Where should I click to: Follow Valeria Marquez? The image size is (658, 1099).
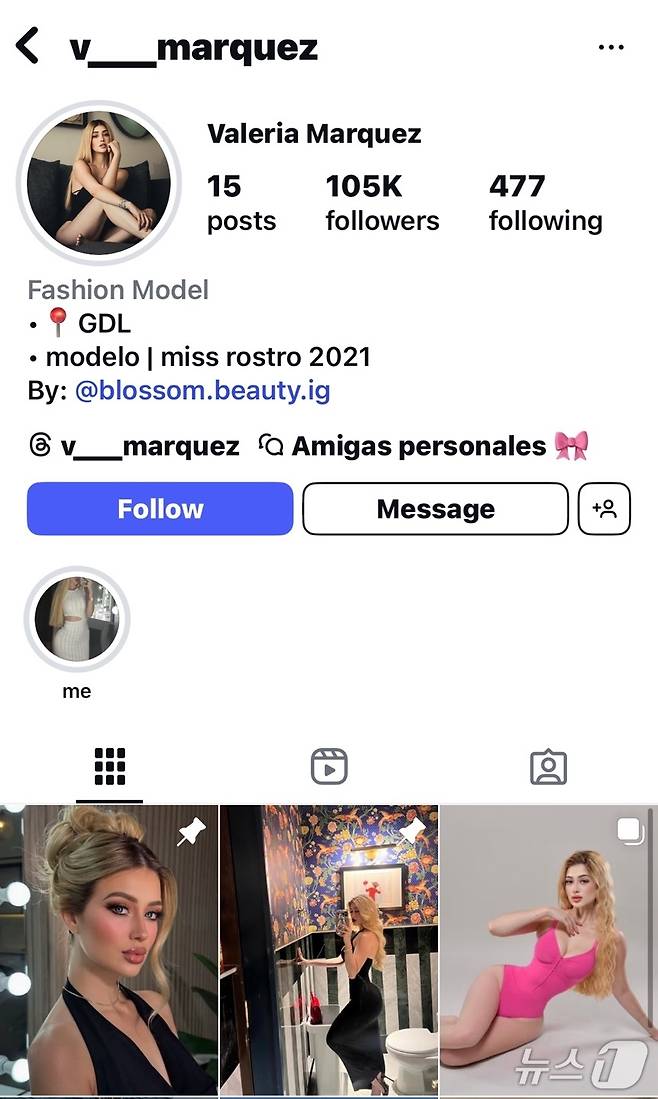[160, 509]
